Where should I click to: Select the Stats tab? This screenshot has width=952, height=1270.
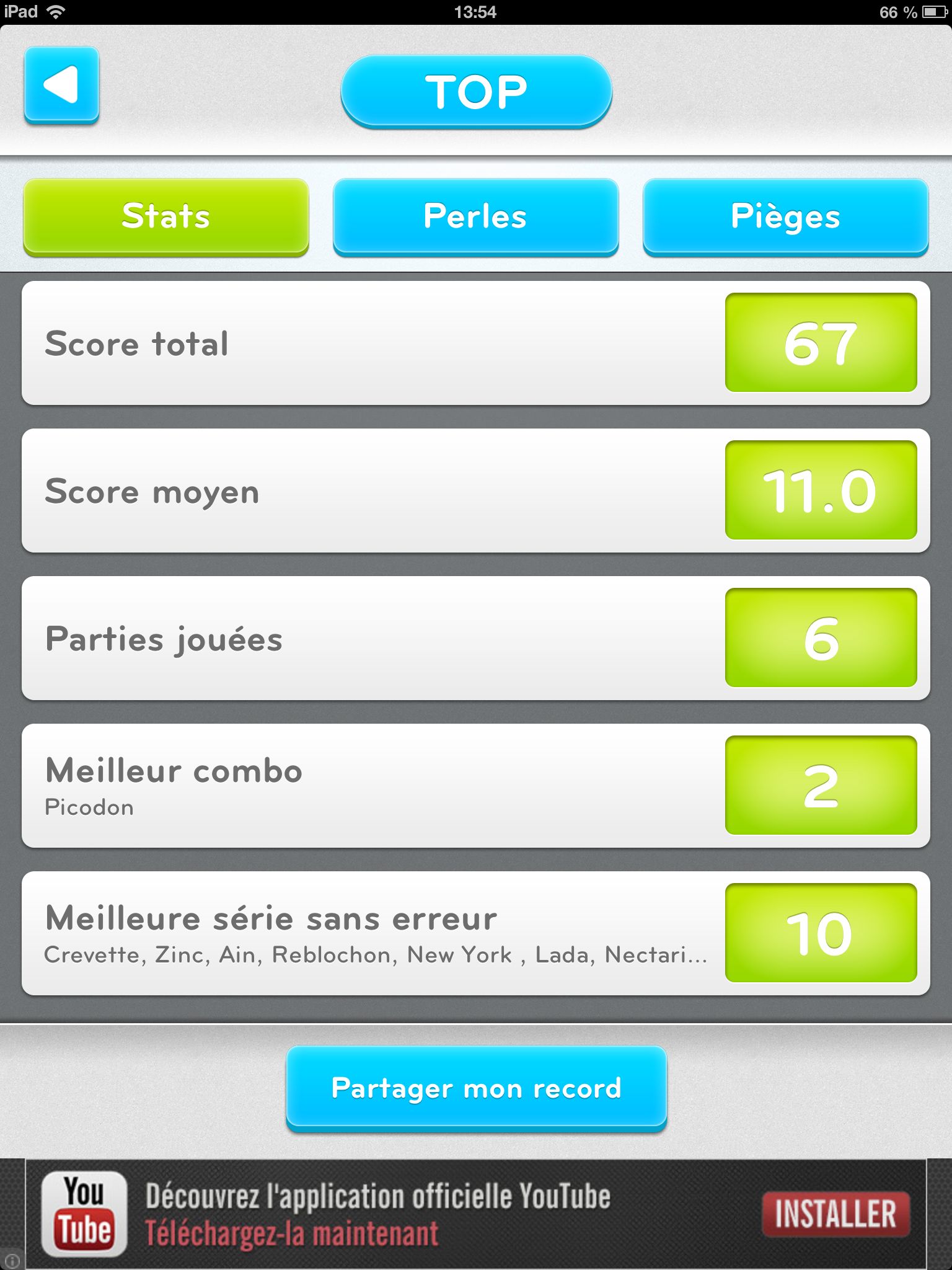165,216
